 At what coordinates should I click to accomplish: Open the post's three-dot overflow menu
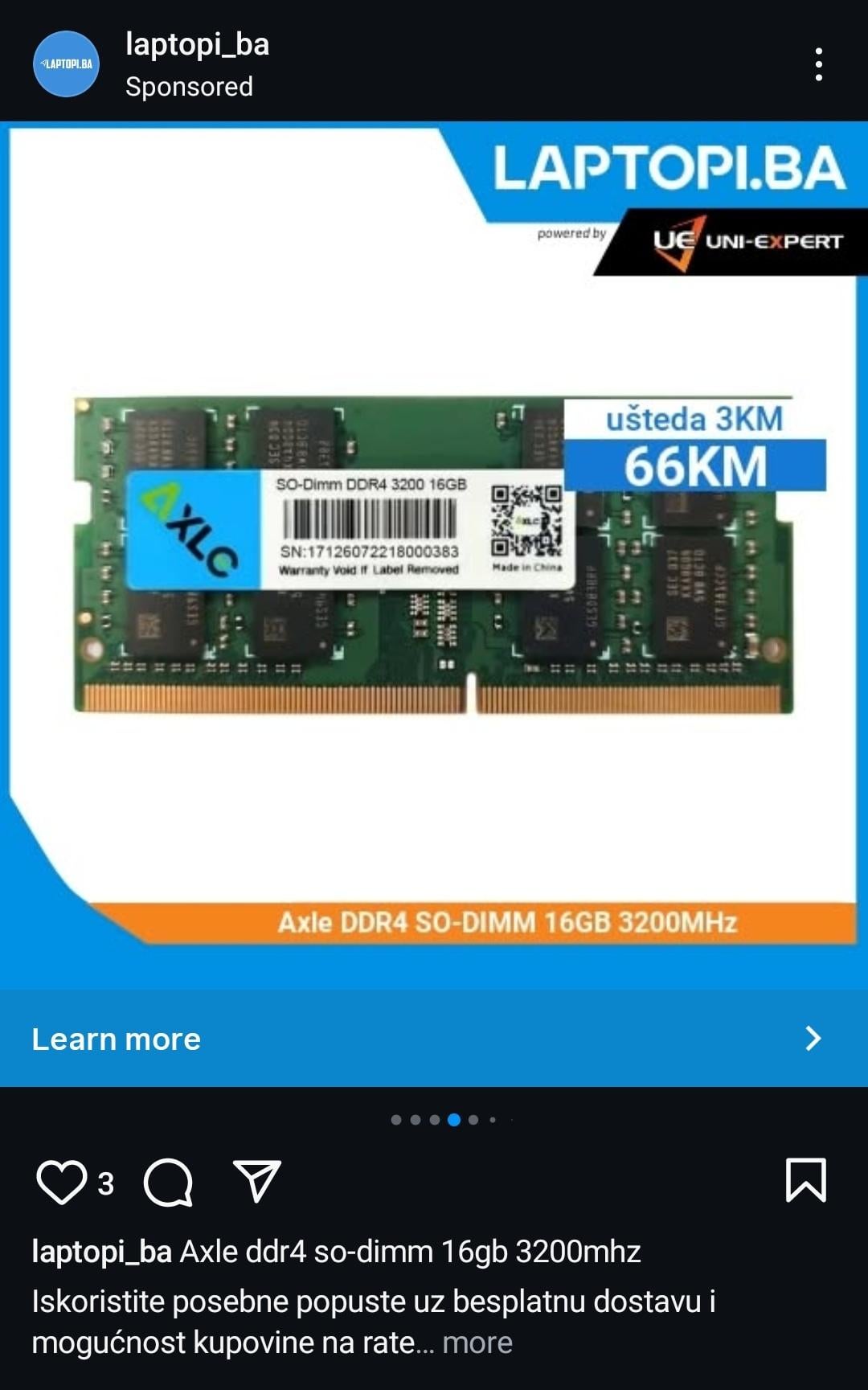[818, 64]
